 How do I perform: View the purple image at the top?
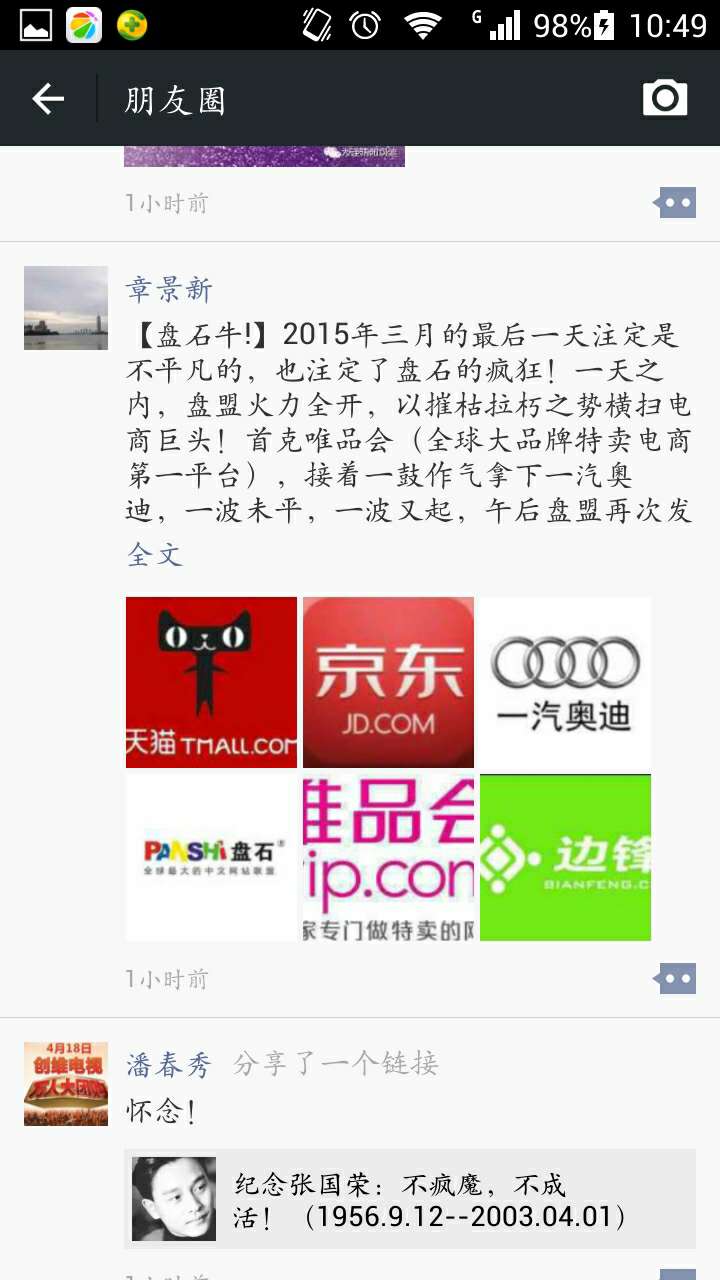[x=264, y=156]
